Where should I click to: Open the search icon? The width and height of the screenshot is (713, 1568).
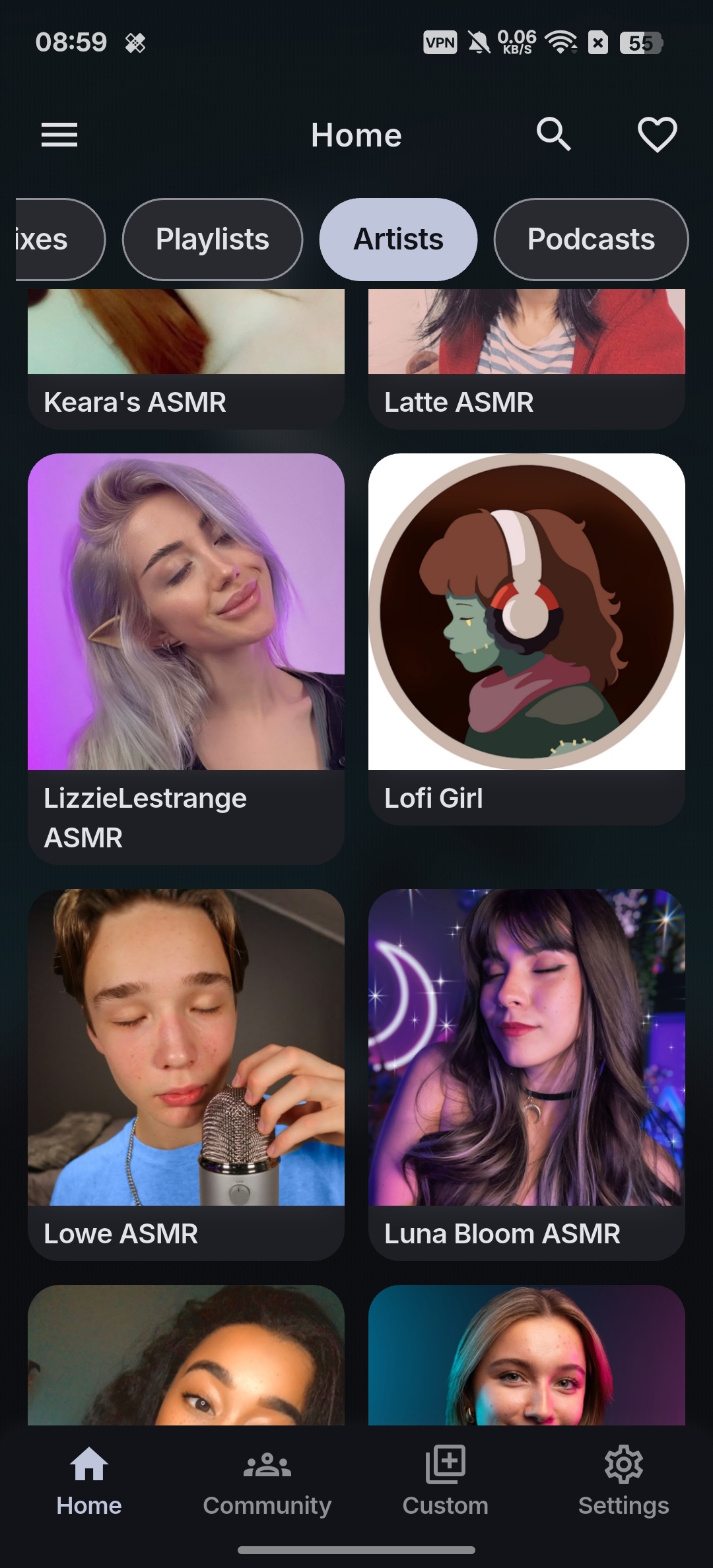(553, 135)
